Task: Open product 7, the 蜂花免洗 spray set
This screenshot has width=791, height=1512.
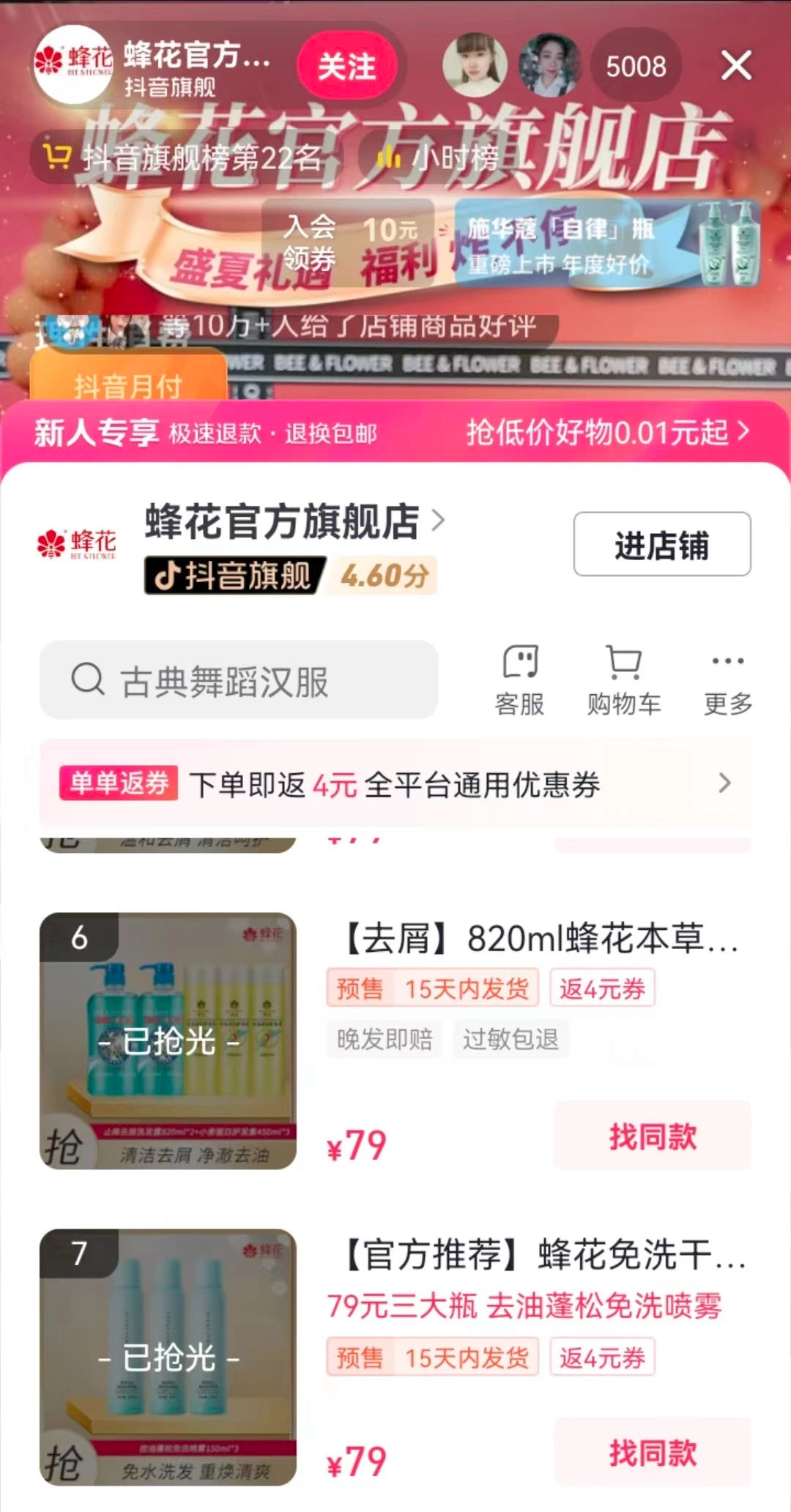Action: click(x=168, y=1357)
